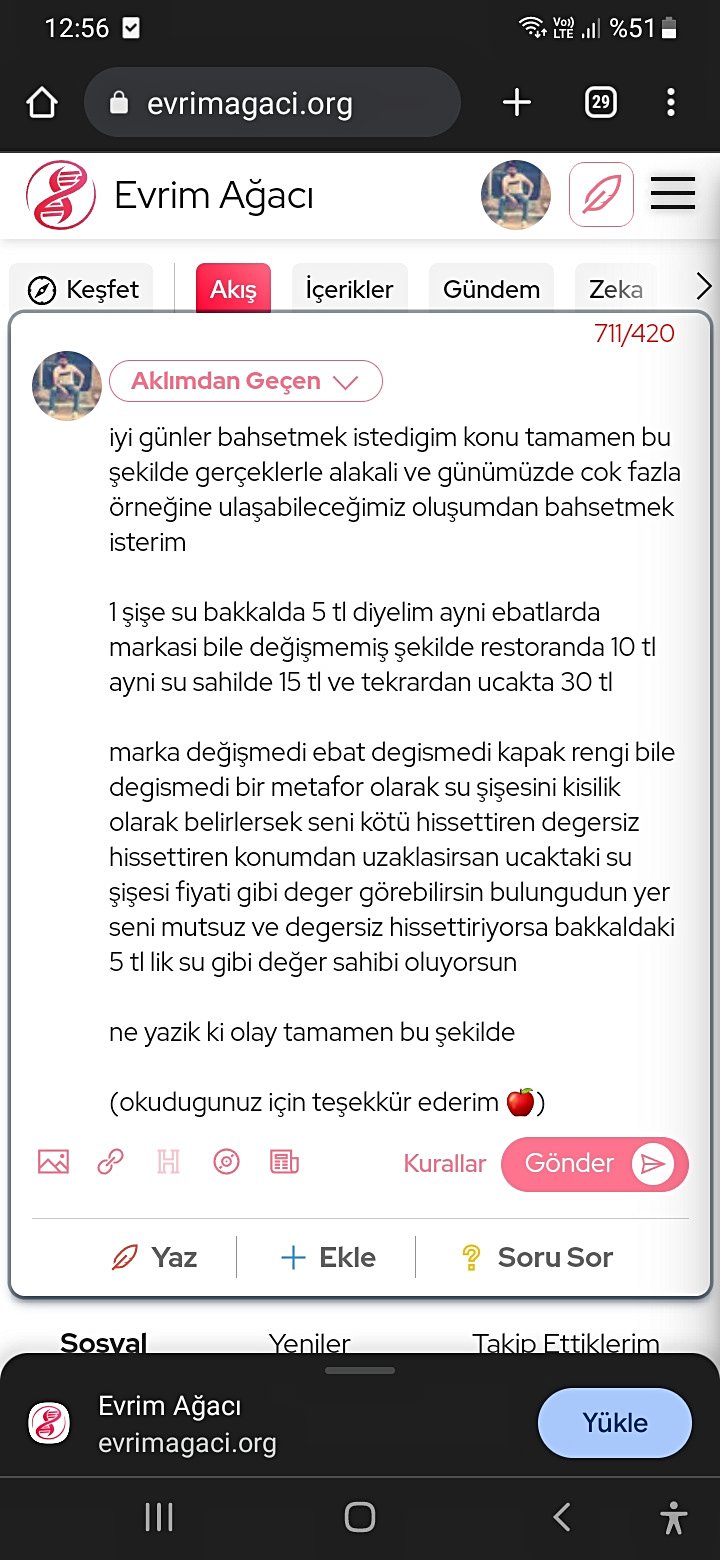Open the profile avatar in the header

(x=515, y=195)
